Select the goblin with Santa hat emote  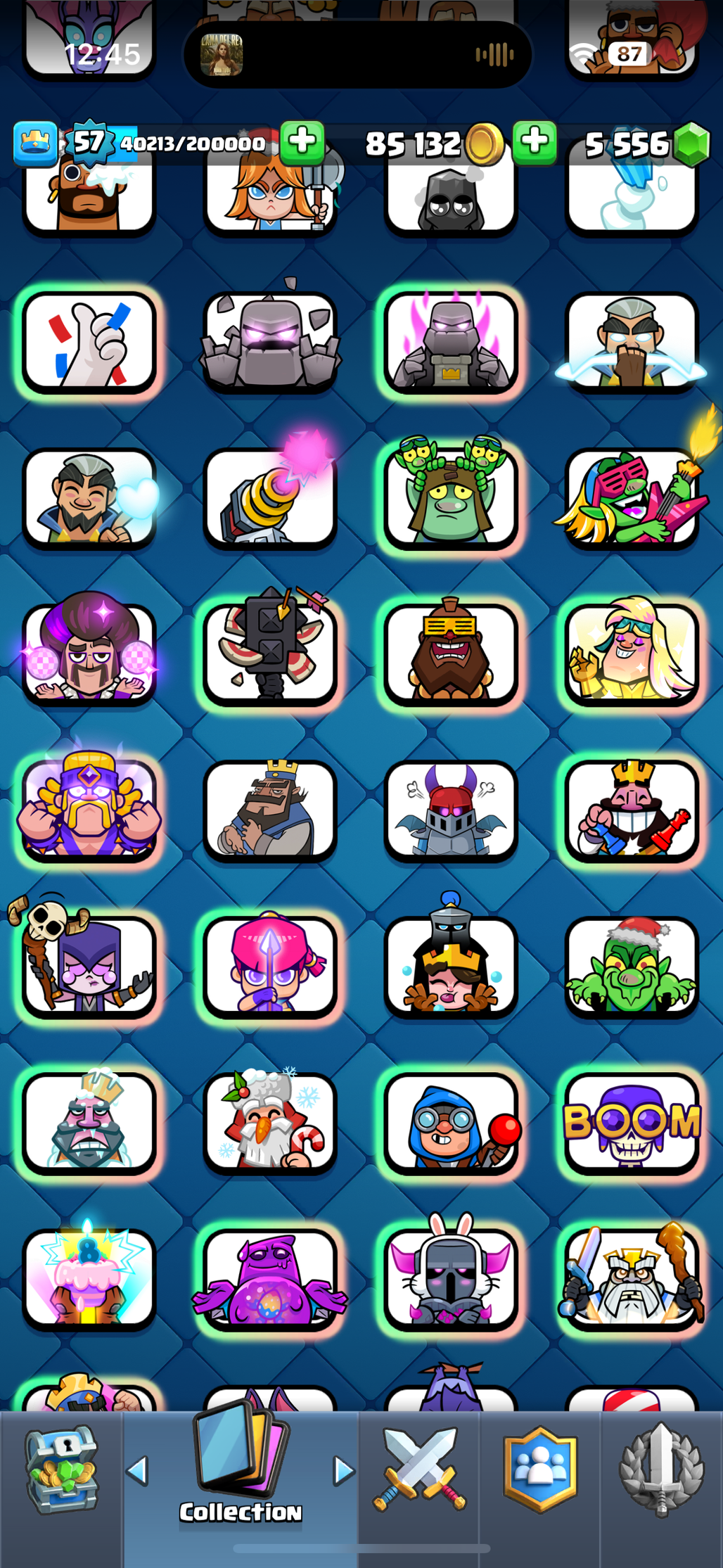click(x=632, y=967)
